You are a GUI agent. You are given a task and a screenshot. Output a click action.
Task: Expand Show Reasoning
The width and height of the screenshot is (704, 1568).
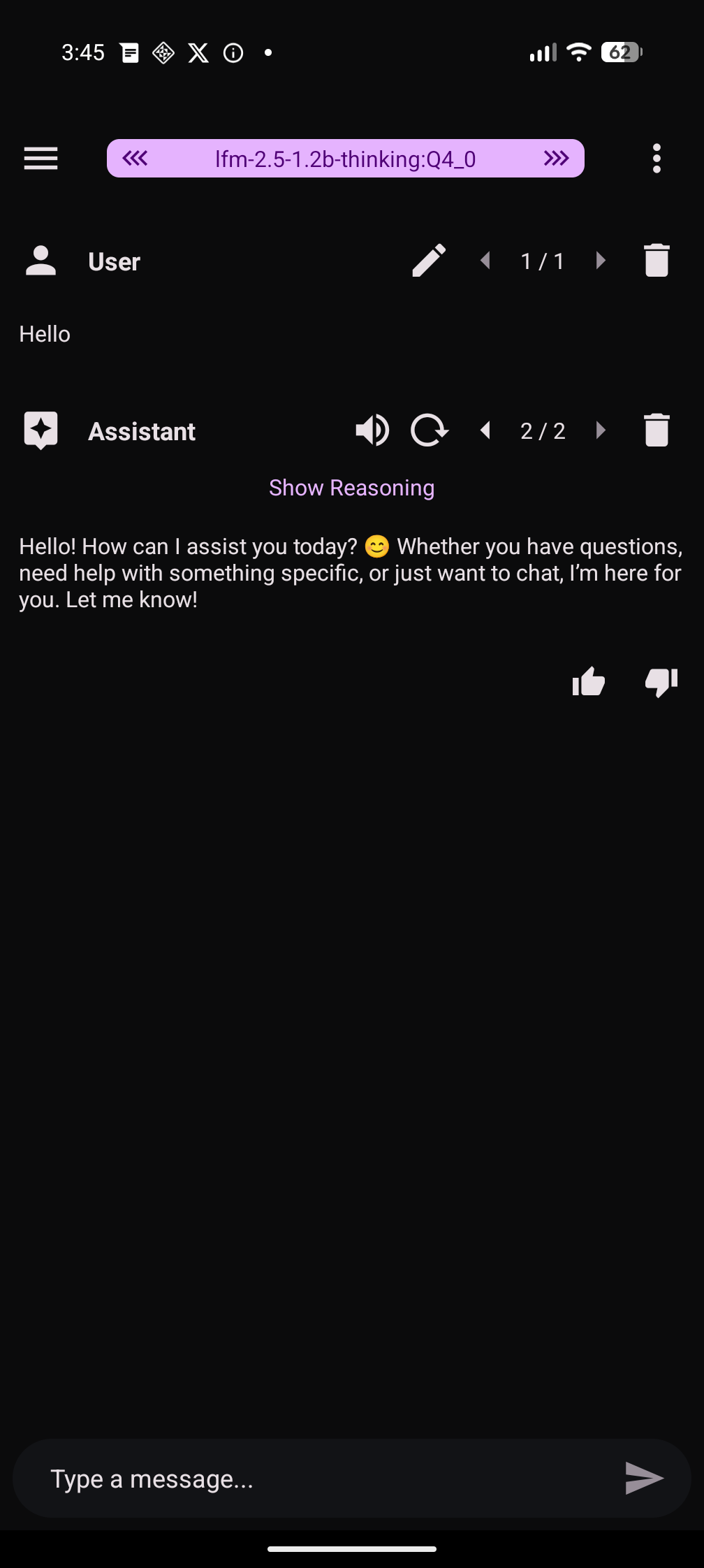tap(351, 488)
